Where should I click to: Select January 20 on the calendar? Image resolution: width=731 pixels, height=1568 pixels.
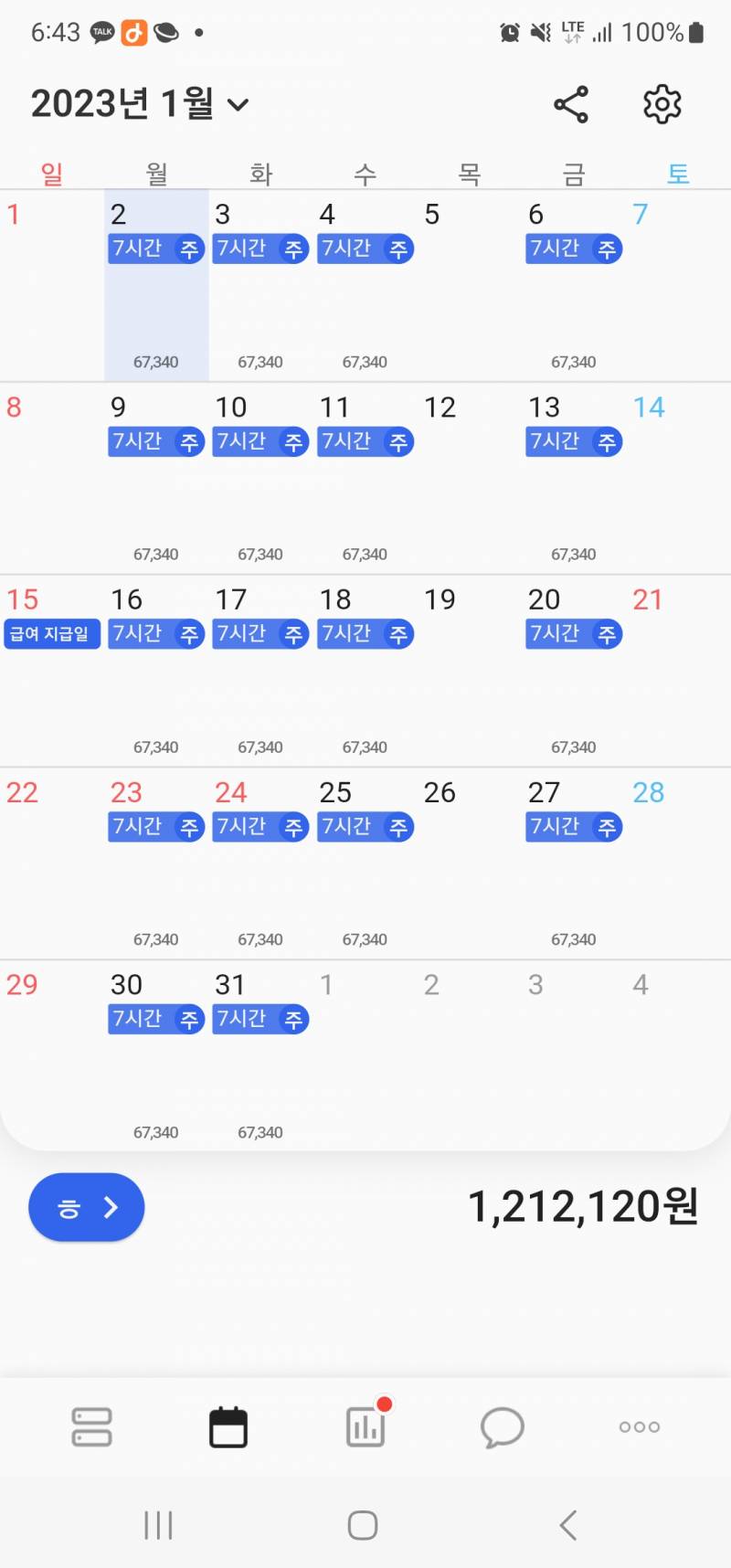coord(574,671)
